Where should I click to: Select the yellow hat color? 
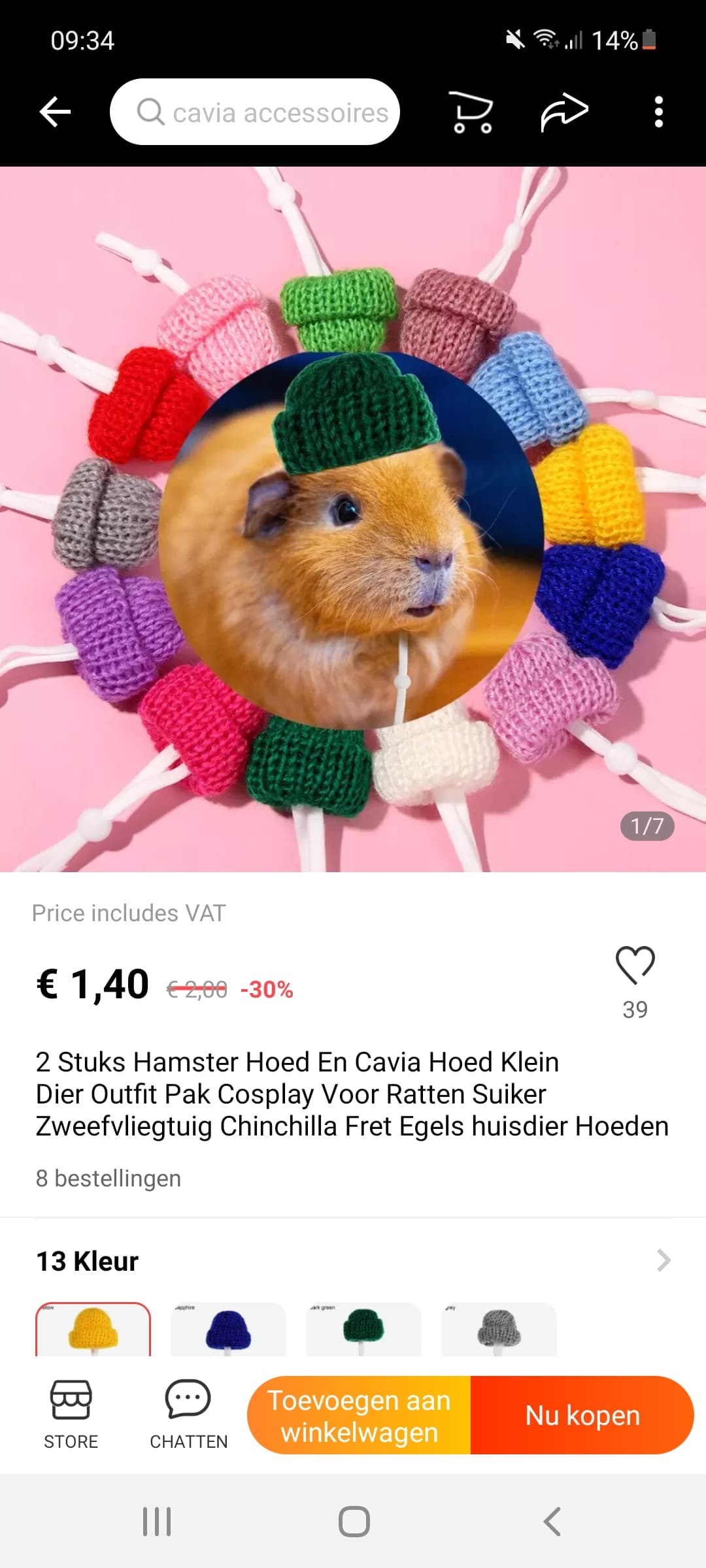click(93, 1329)
